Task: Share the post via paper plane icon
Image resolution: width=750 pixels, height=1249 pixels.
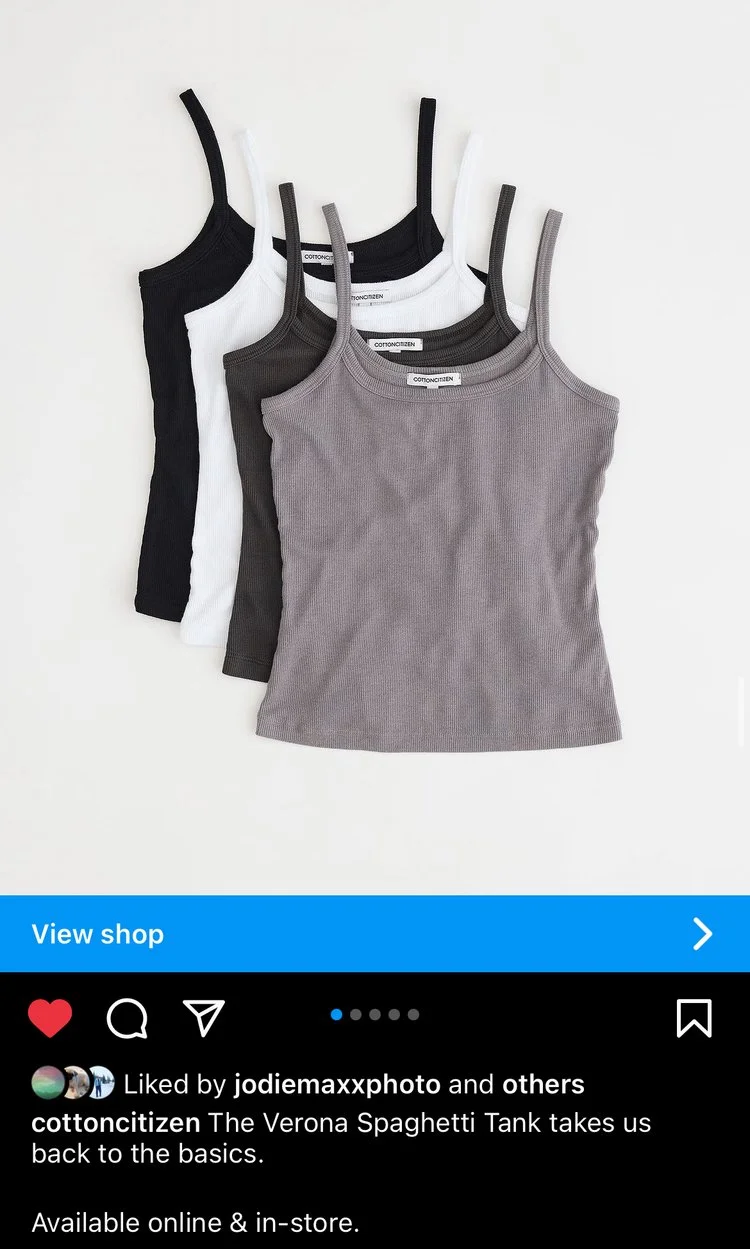Action: pos(204,1018)
